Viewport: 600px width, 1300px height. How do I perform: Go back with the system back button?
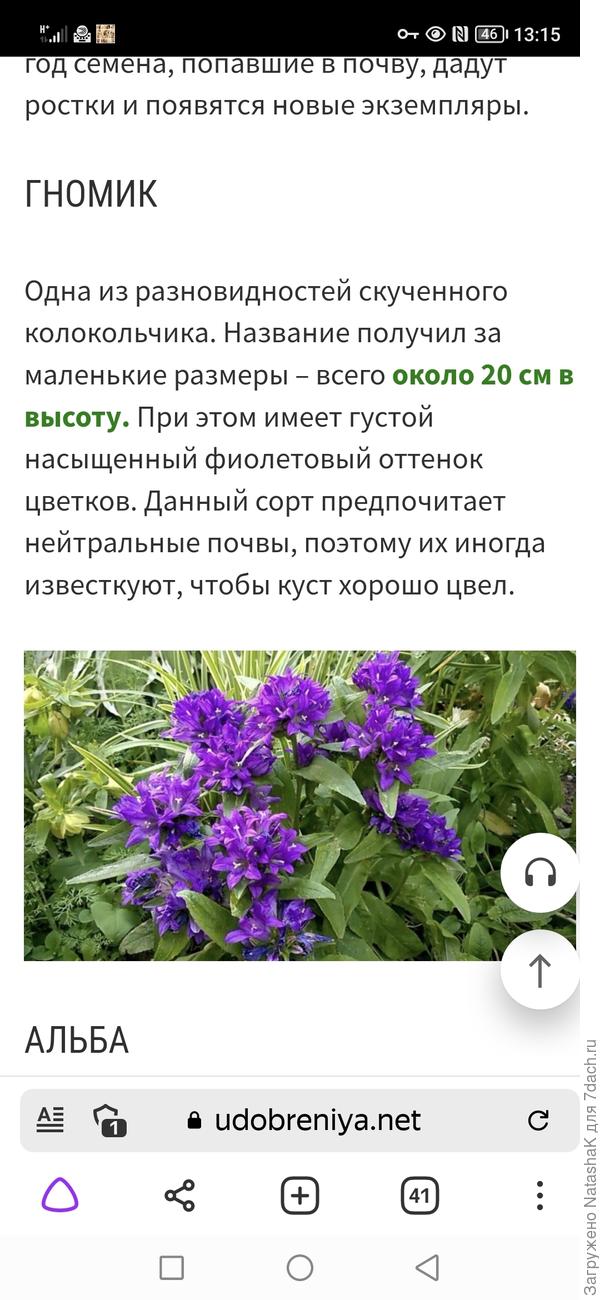[427, 1268]
